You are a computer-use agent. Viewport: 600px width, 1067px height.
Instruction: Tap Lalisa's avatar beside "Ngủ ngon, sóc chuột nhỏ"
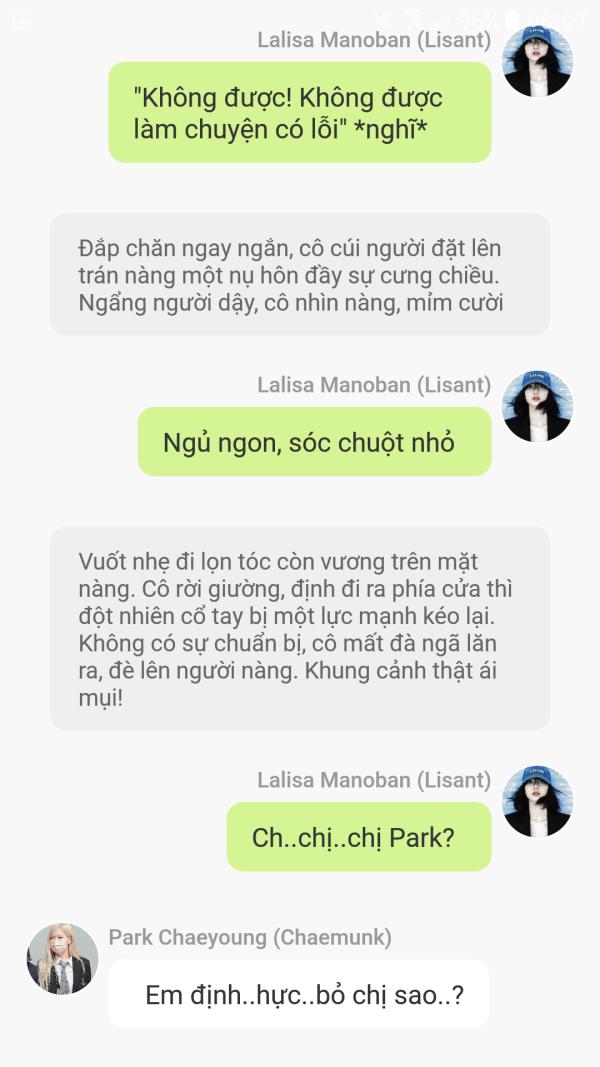coord(537,406)
